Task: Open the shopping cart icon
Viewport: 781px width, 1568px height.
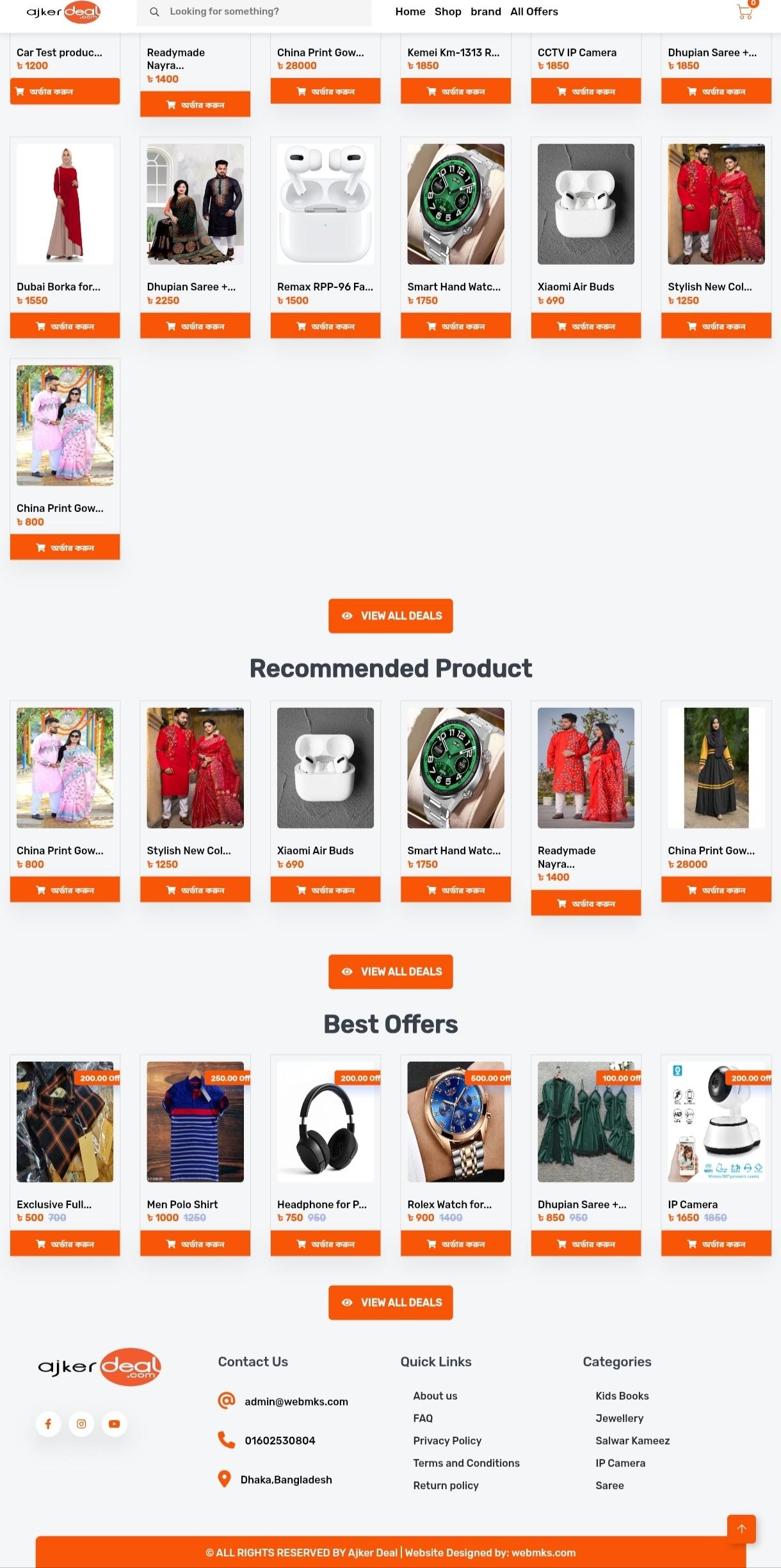Action: tap(745, 12)
